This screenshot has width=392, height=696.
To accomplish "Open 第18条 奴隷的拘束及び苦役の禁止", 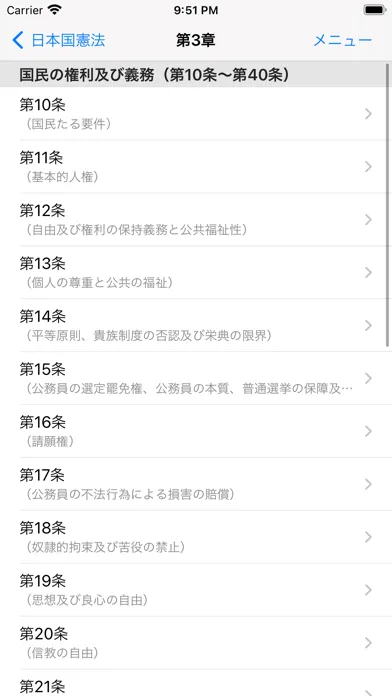I will (196, 537).
